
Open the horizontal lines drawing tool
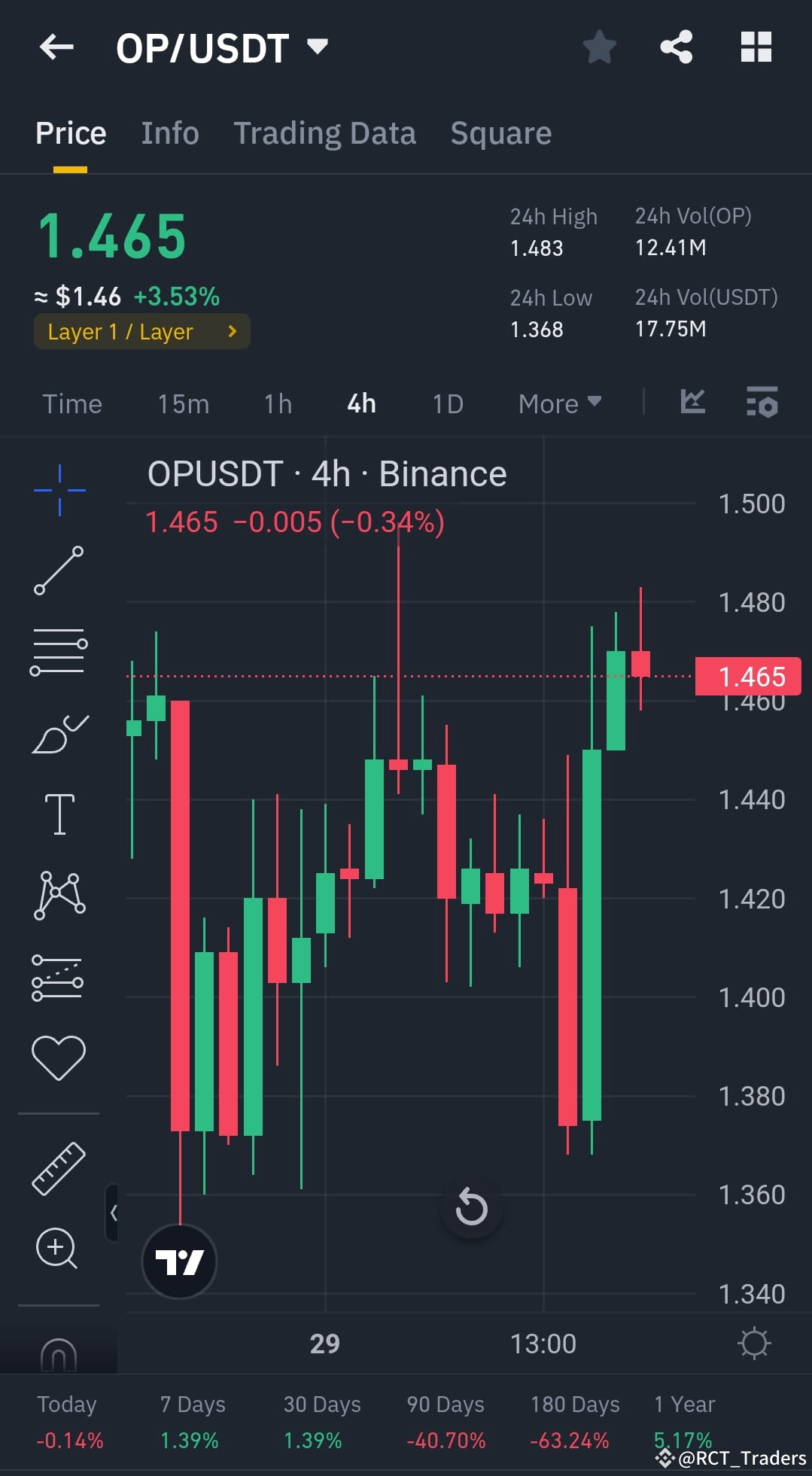coord(59,651)
